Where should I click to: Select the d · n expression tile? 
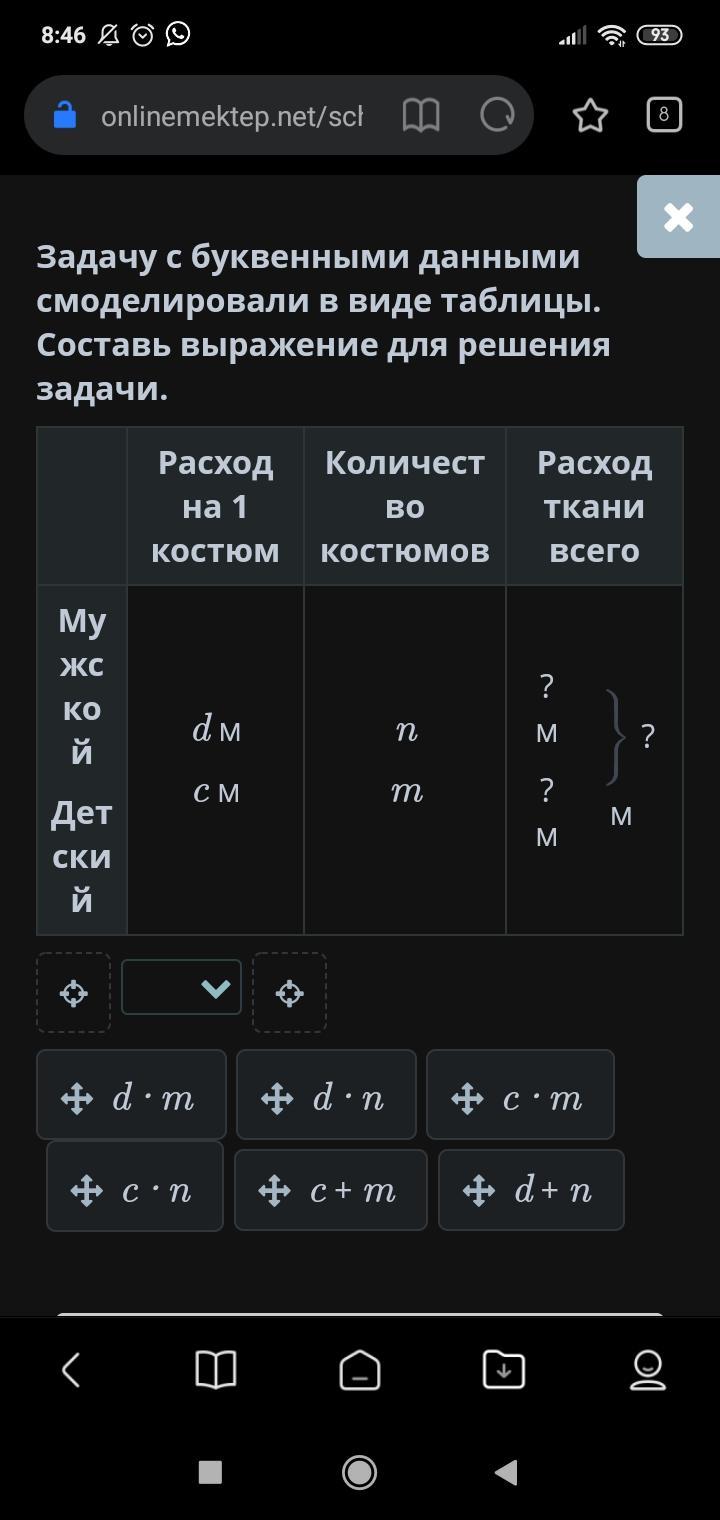coord(326,1096)
